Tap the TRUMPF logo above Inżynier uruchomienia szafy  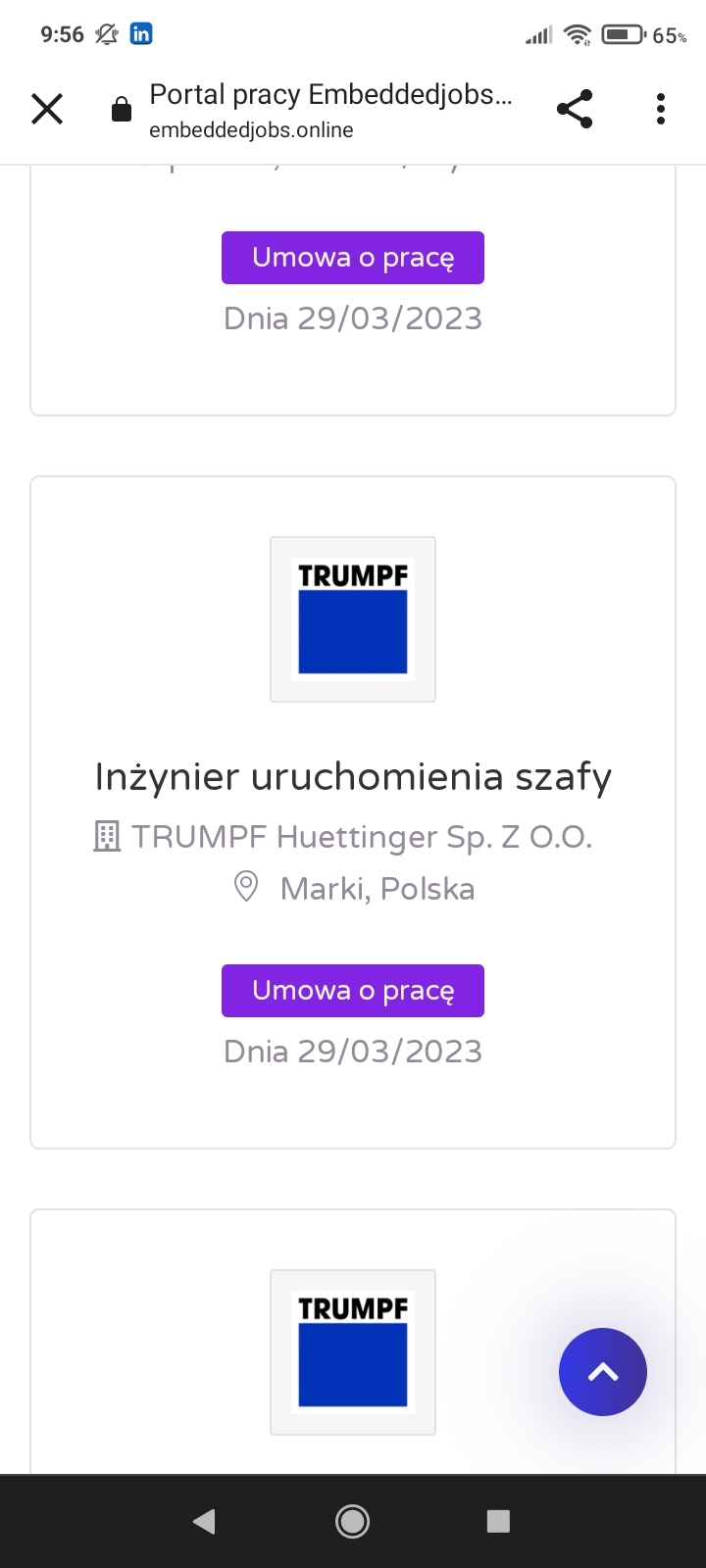point(353,619)
